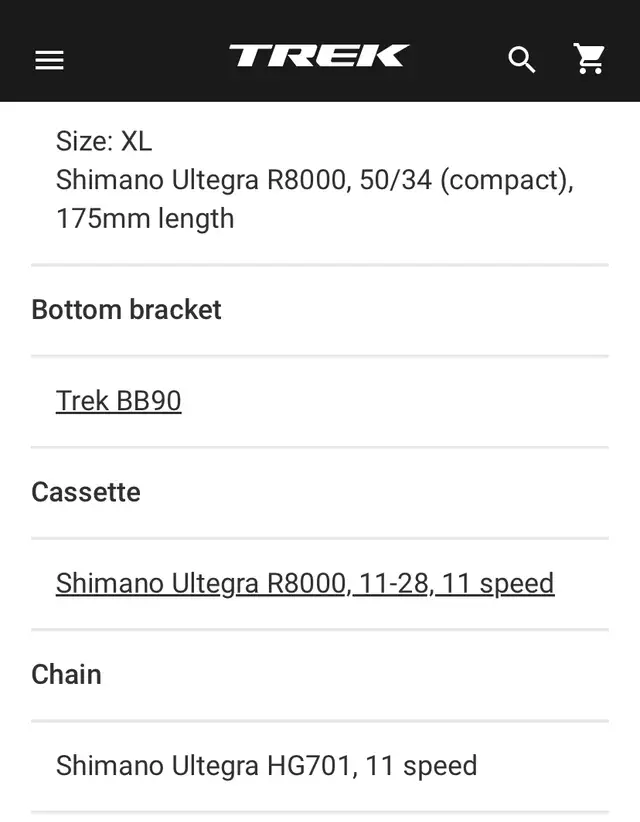
Task: View the shopping cart
Action: [x=590, y=59]
